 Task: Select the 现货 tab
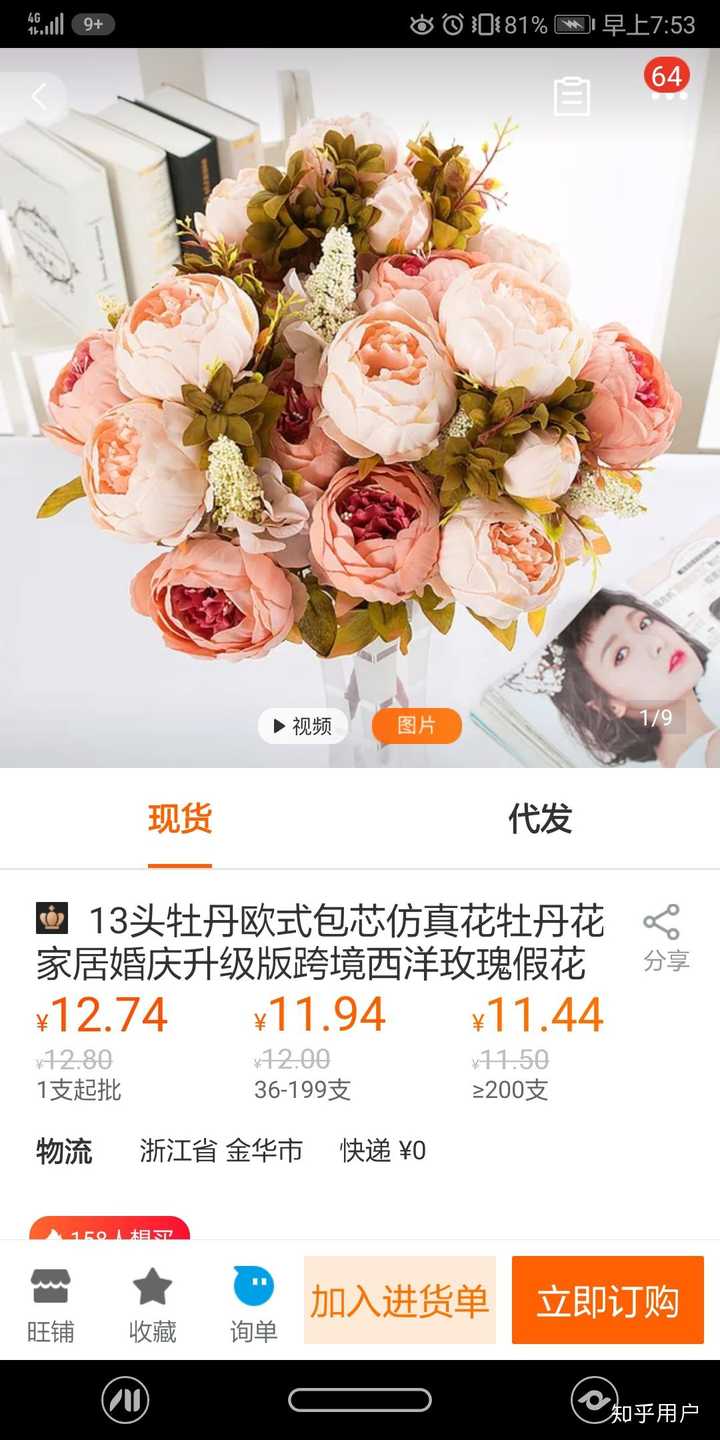180,819
